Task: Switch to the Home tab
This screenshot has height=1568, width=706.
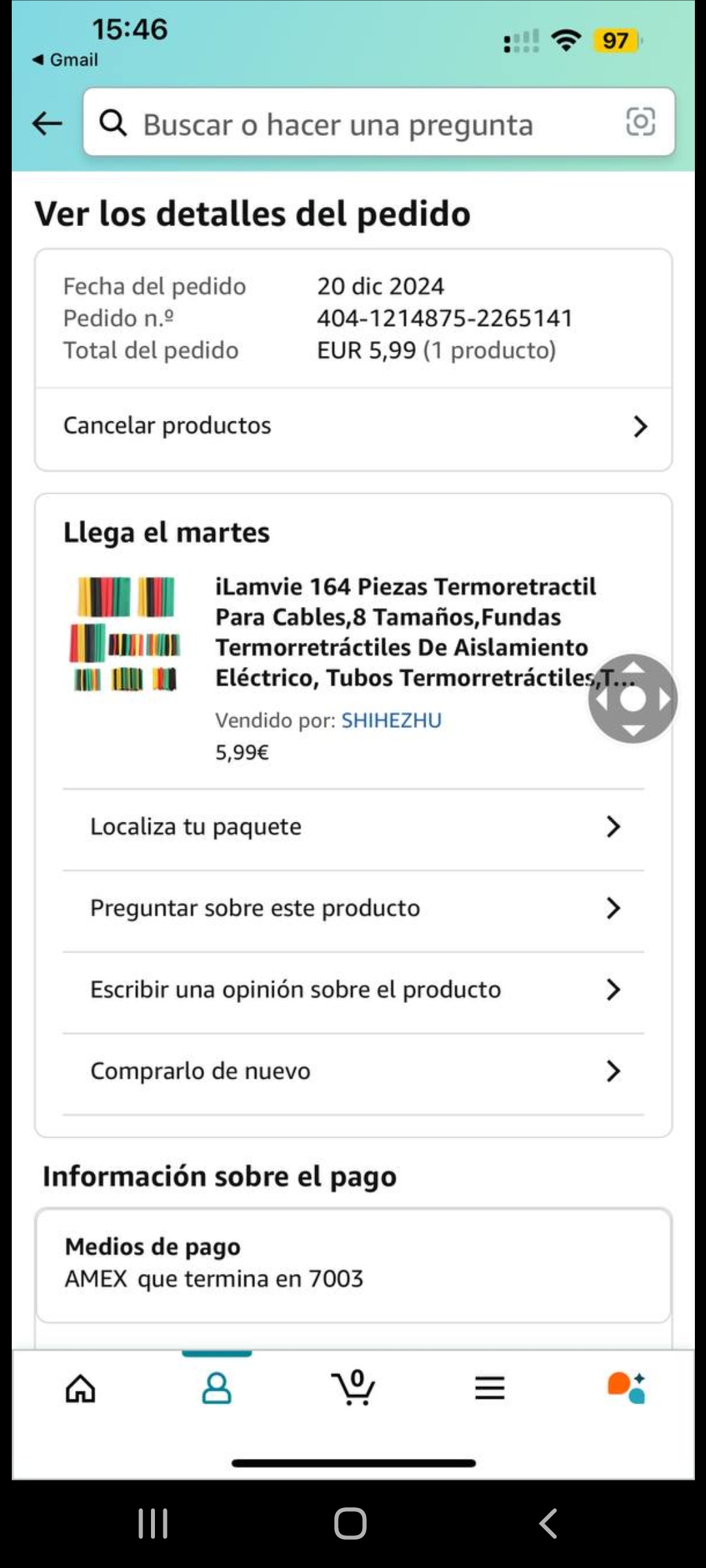Action: click(80, 1388)
